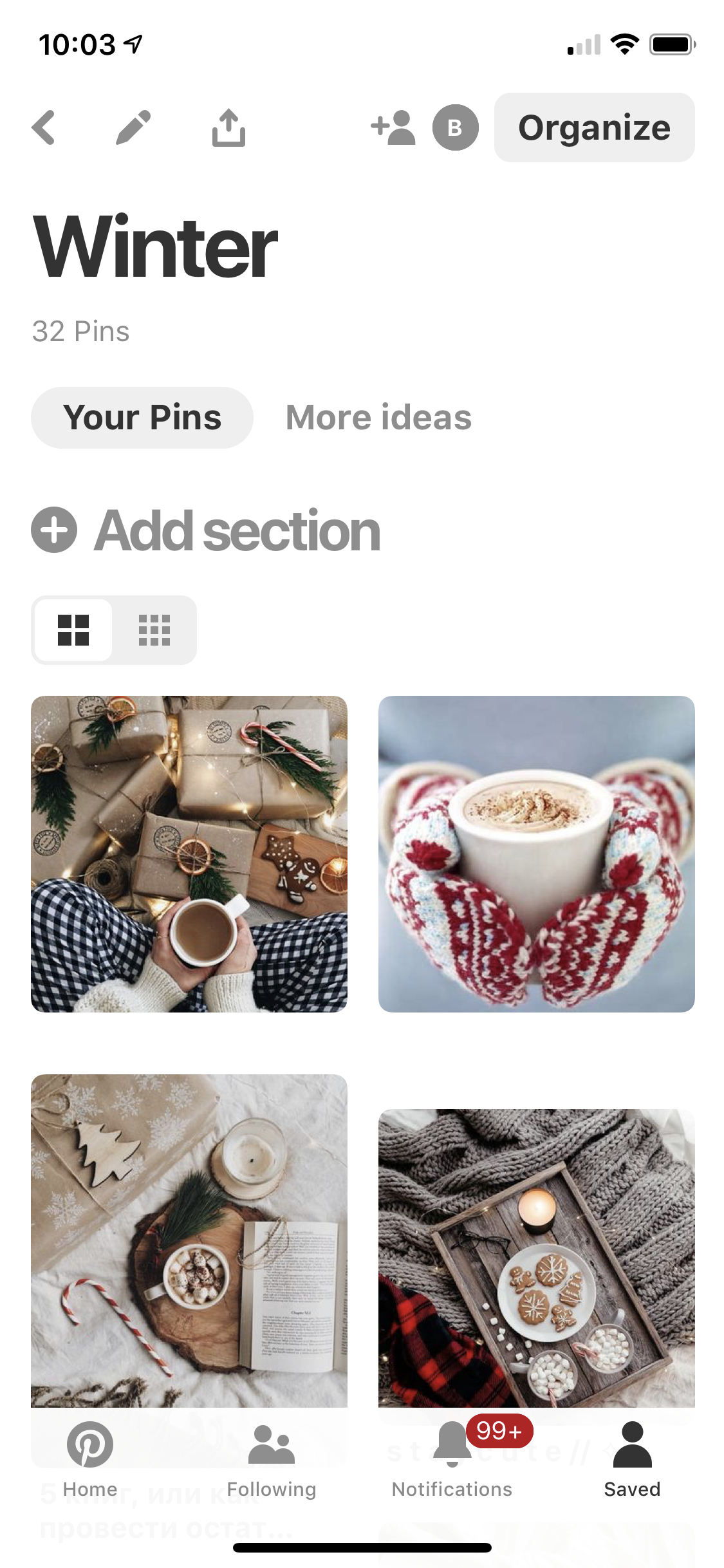Viewport: 724px width, 1568px height.
Task: Share the Winter board
Action: point(228,127)
